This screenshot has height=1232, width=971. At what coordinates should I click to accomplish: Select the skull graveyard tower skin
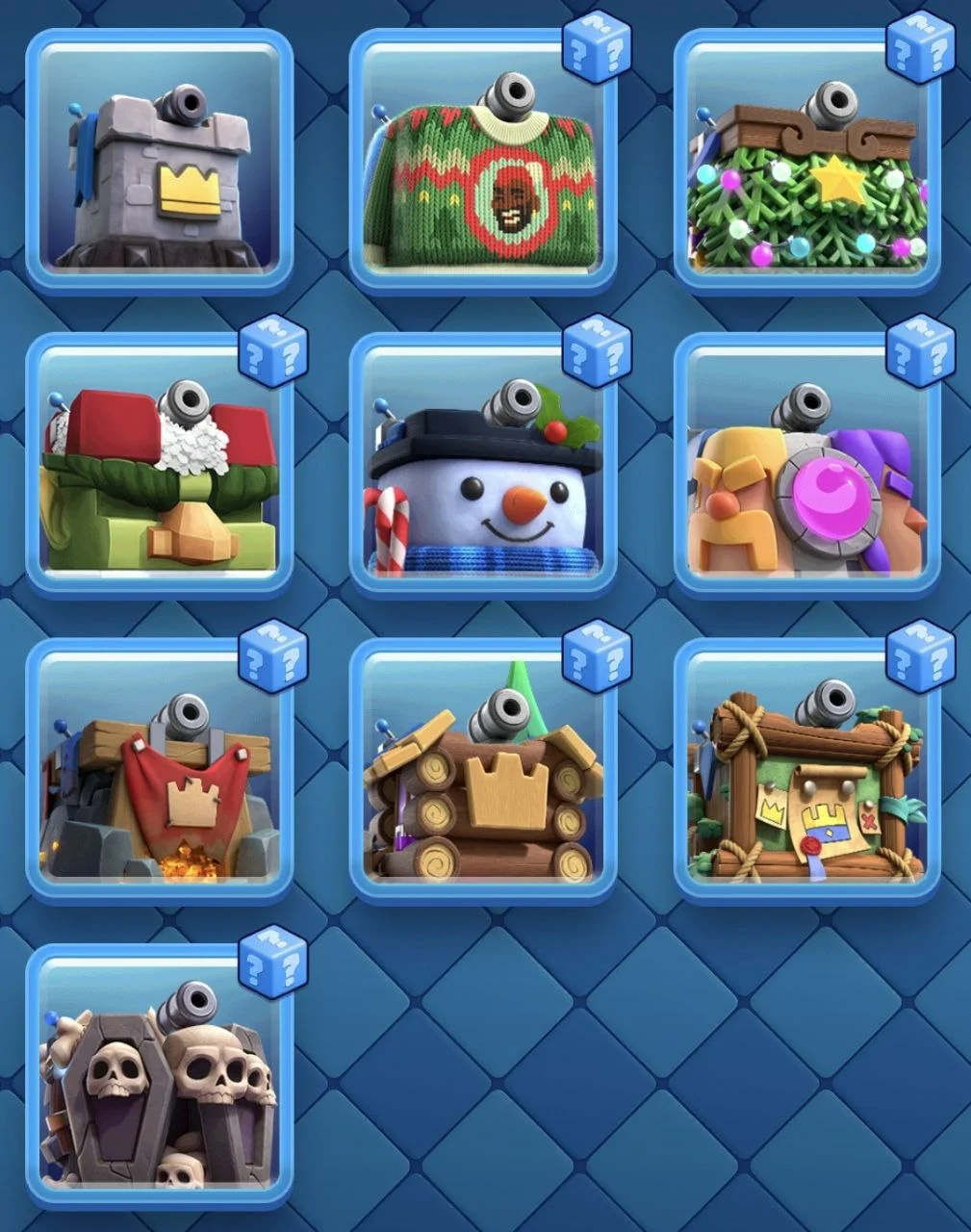[x=159, y=1076]
